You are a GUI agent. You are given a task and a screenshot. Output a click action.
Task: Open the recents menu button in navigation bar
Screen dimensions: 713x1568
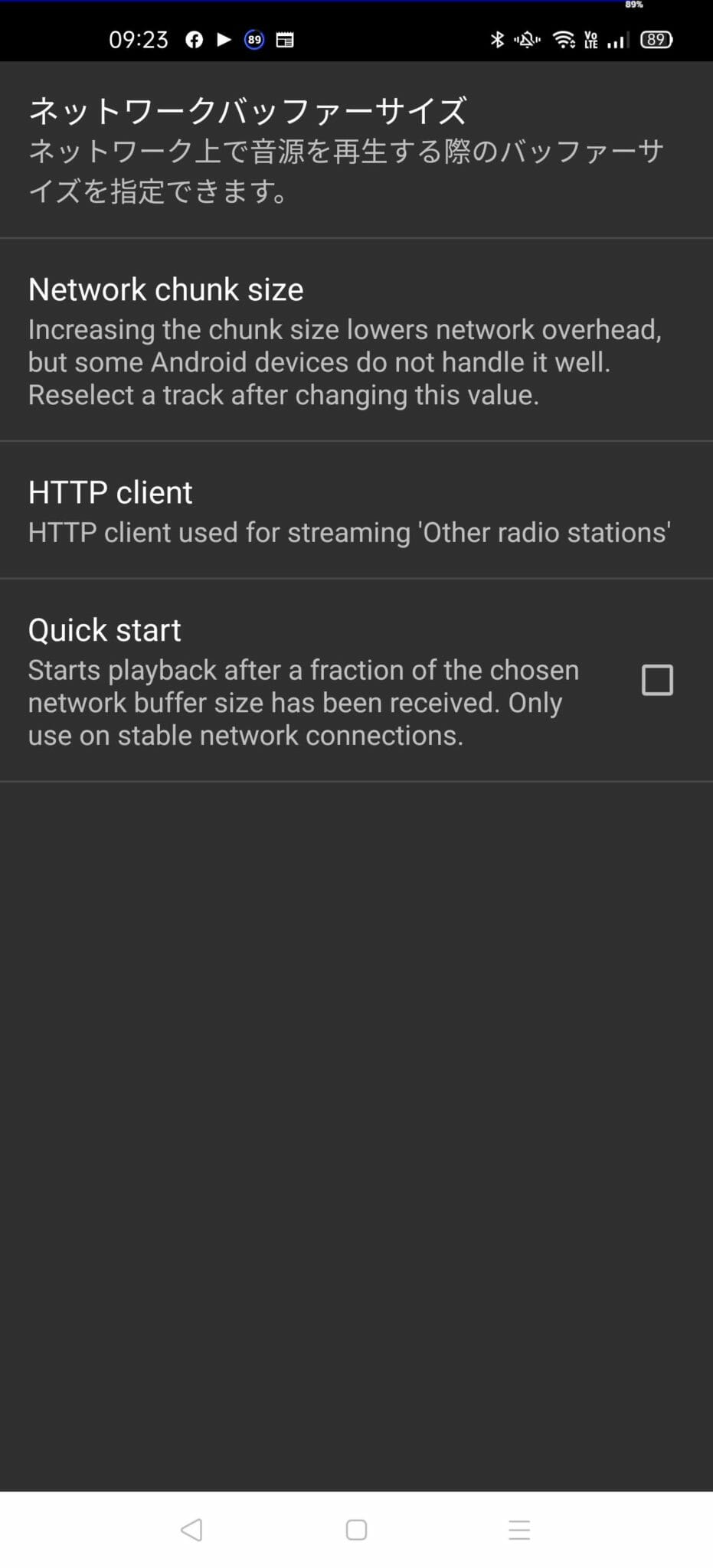pos(519,1530)
